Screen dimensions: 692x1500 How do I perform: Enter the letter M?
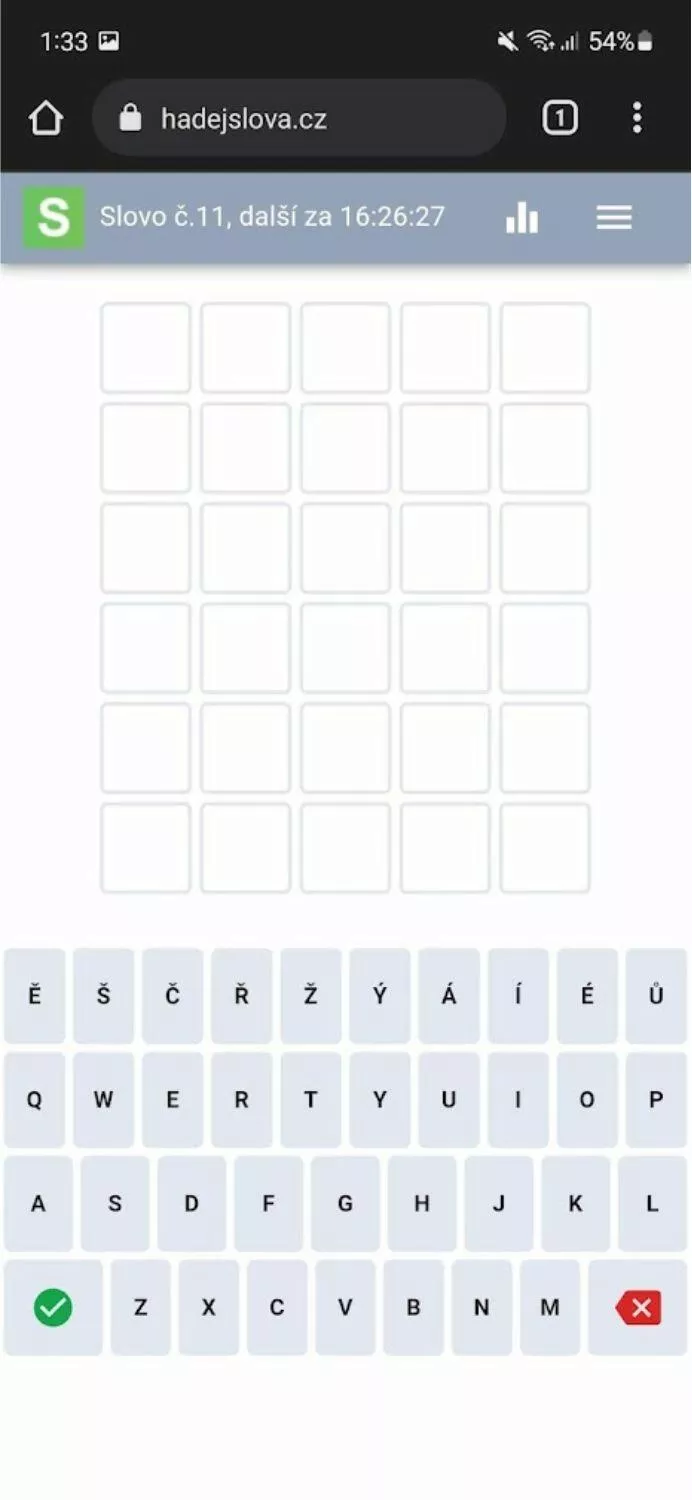550,1307
